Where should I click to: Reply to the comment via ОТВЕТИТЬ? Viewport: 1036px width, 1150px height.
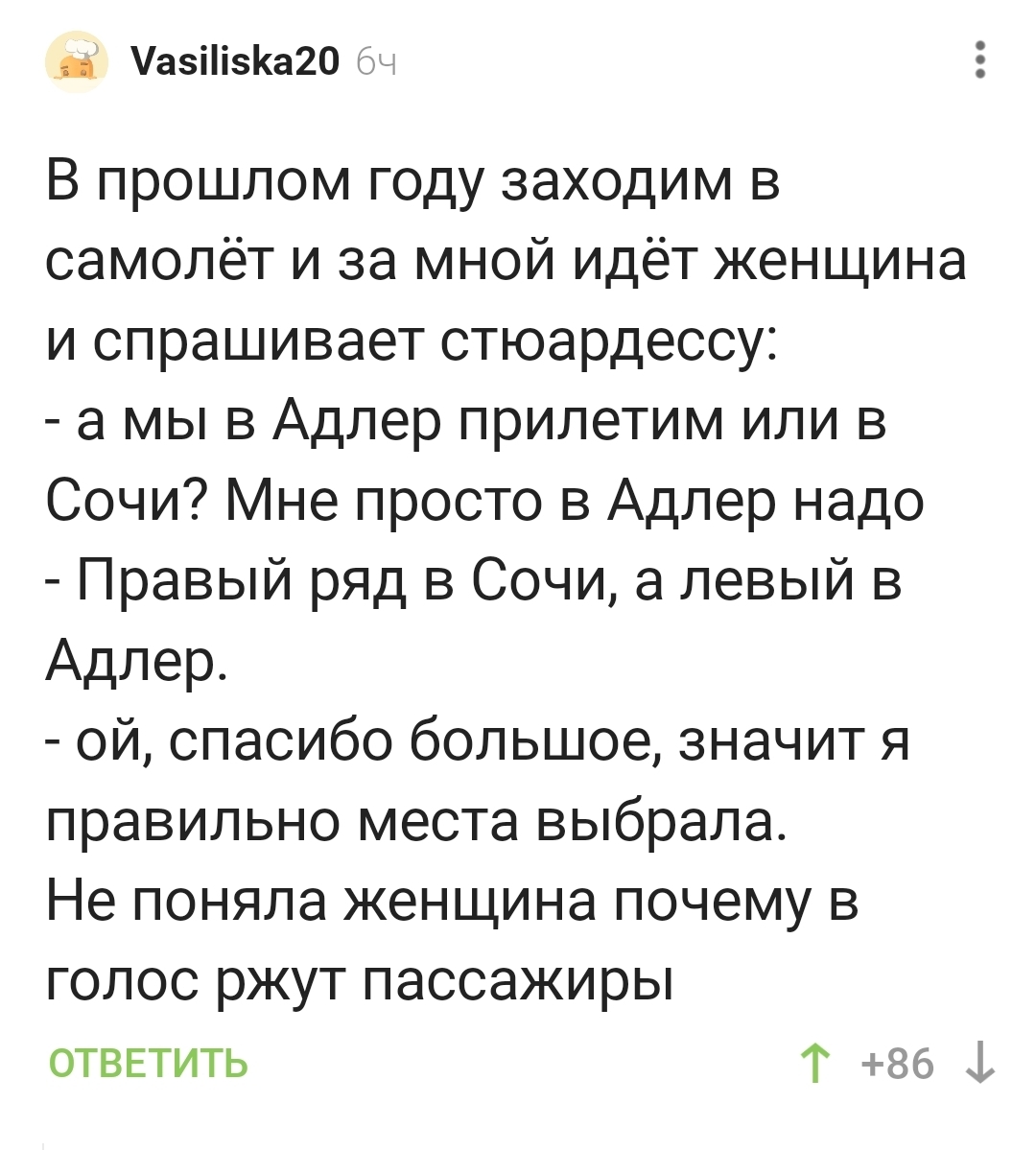[149, 1064]
